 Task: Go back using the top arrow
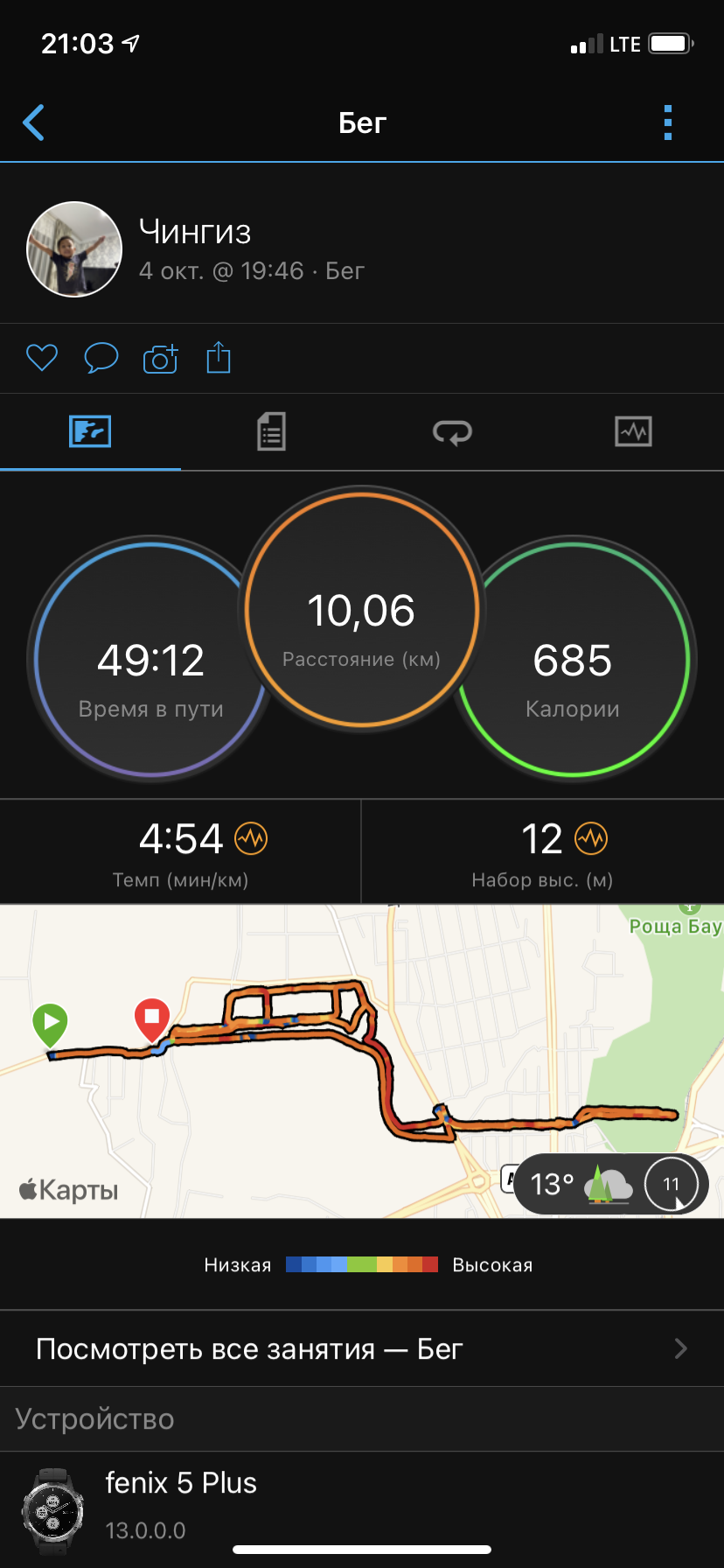click(x=34, y=122)
